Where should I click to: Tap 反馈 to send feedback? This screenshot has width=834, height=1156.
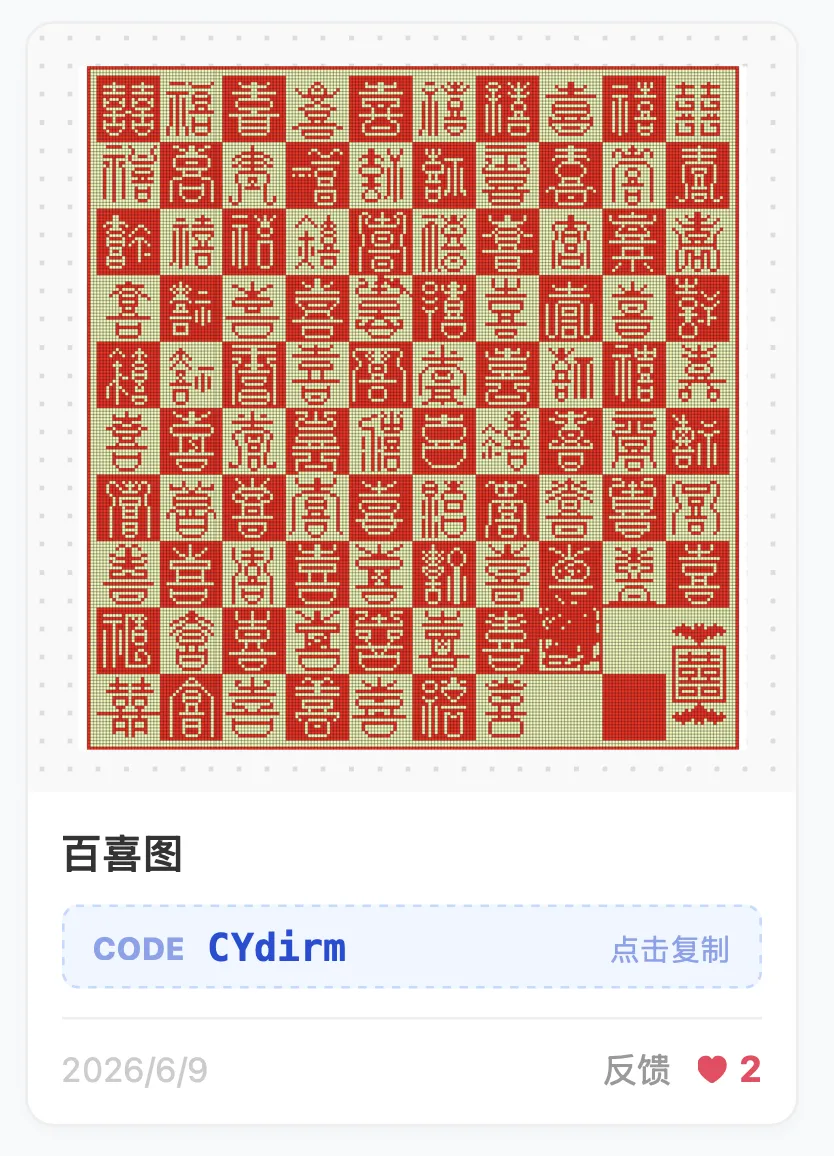tap(636, 1070)
